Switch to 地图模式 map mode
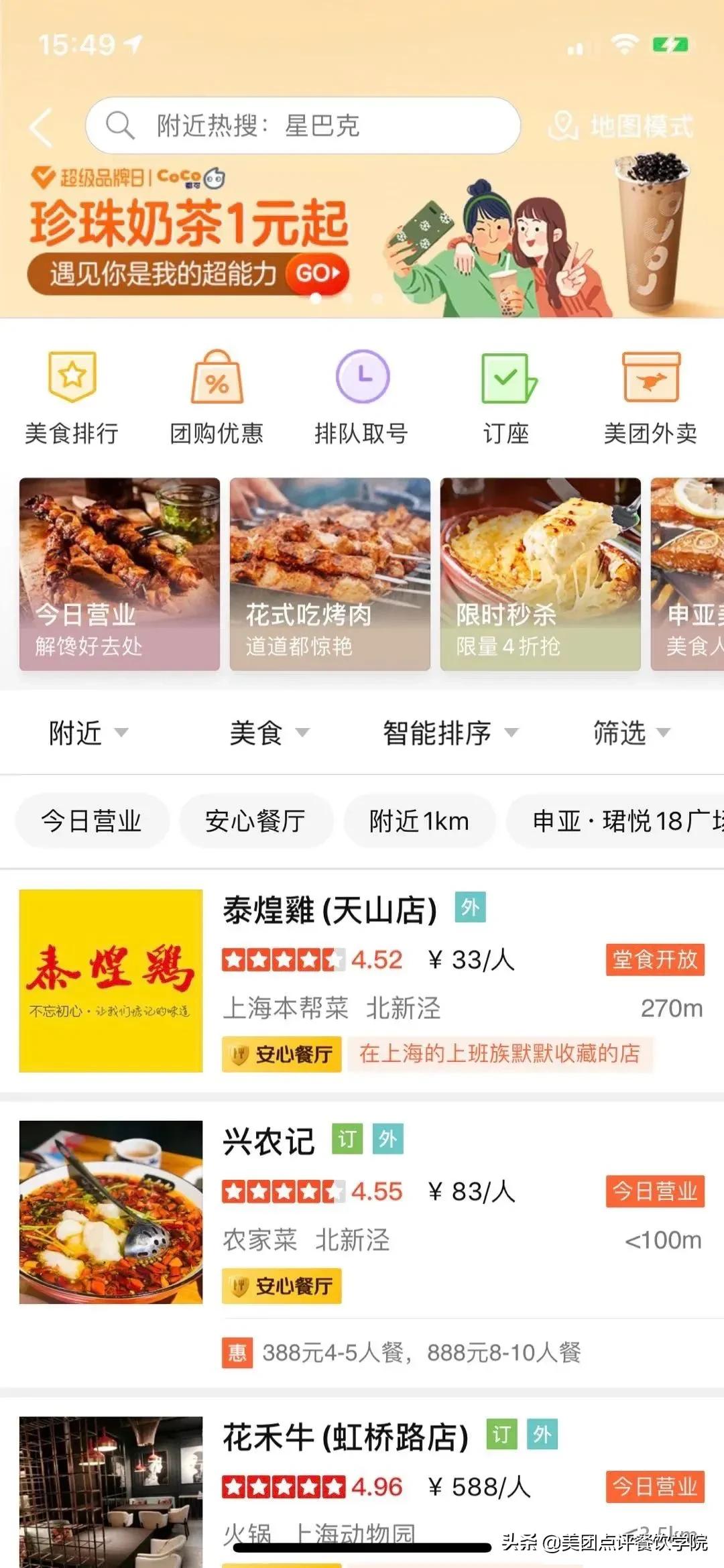 click(x=623, y=126)
